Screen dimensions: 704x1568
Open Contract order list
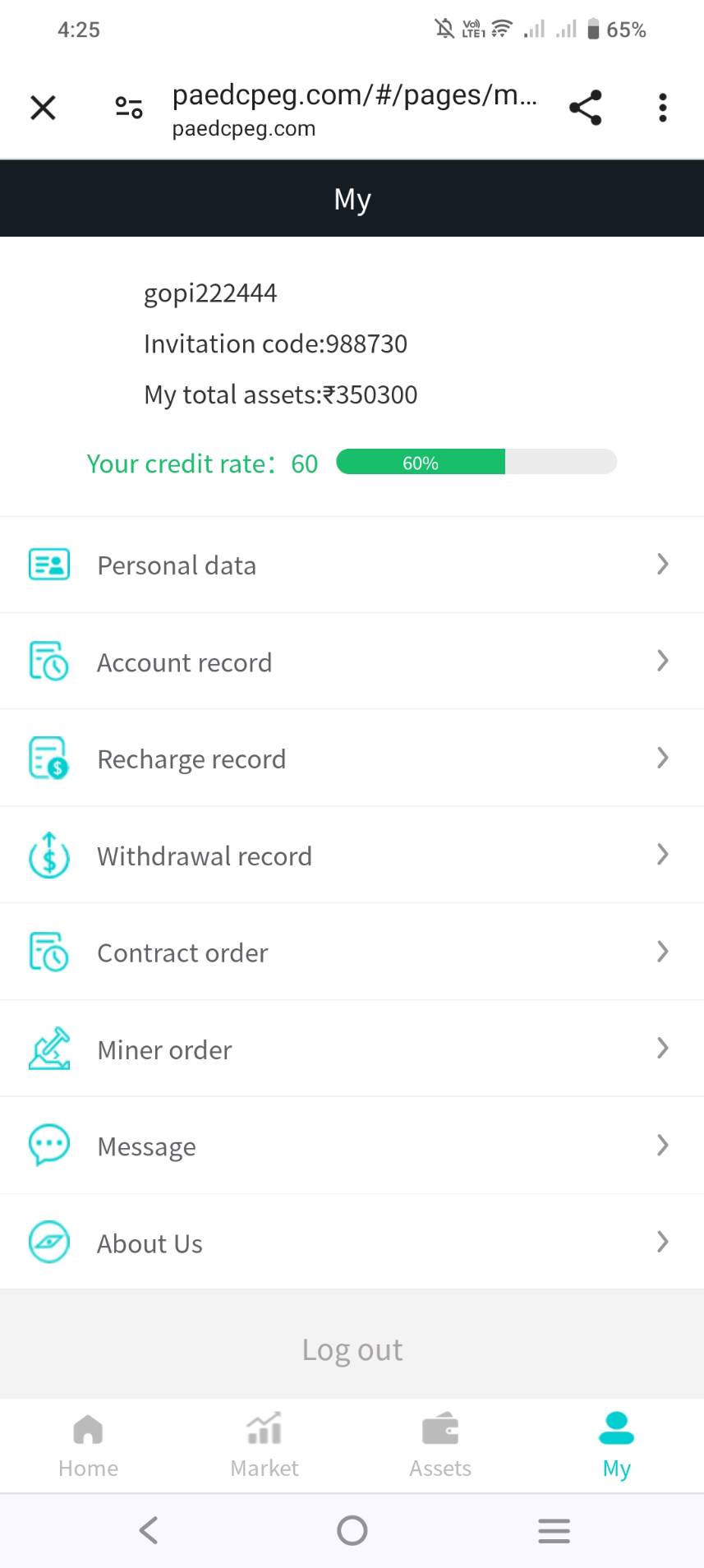(352, 952)
